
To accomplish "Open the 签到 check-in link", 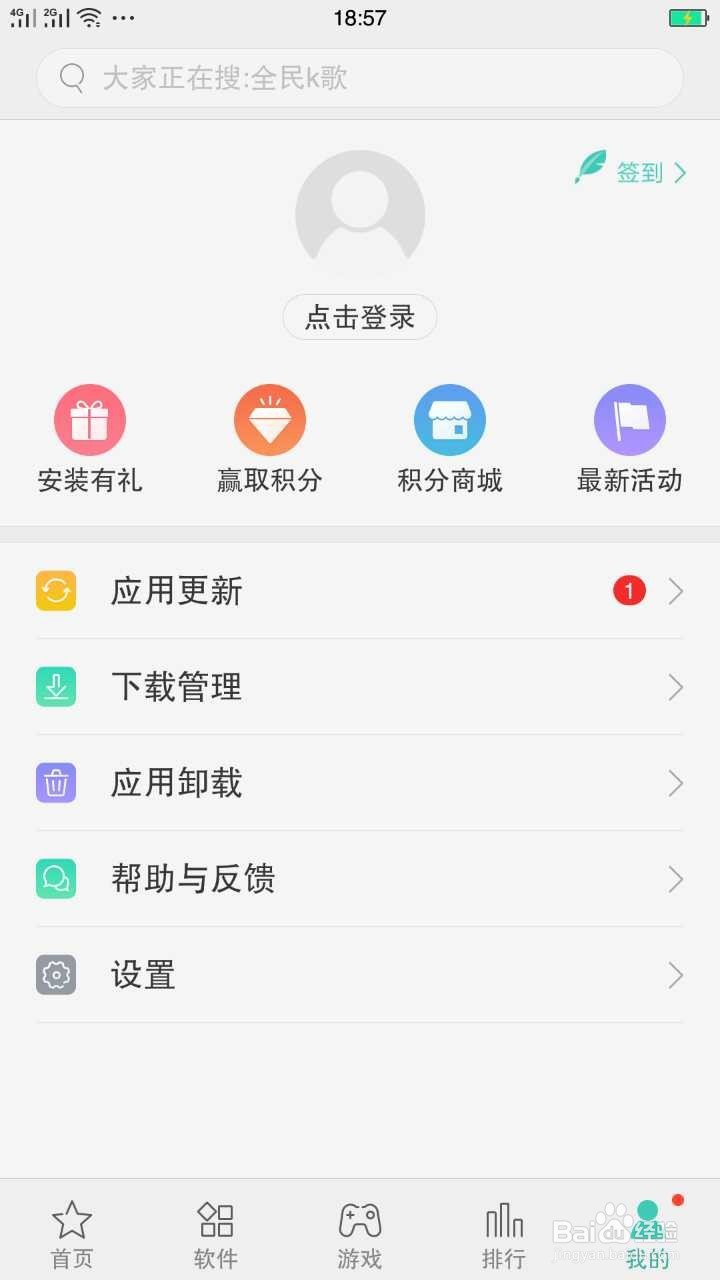I will click(631, 170).
